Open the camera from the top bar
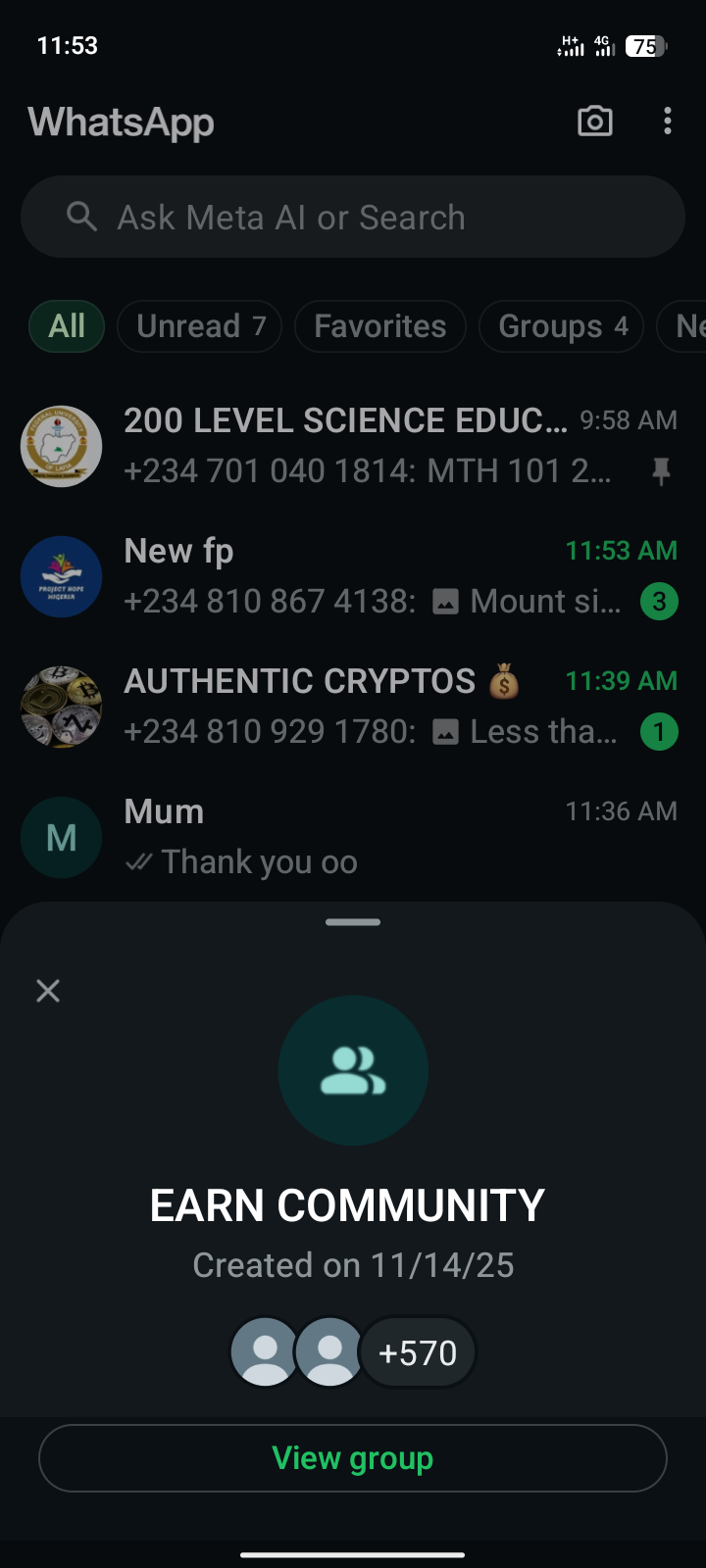Viewport: 706px width, 1568px height. click(595, 122)
